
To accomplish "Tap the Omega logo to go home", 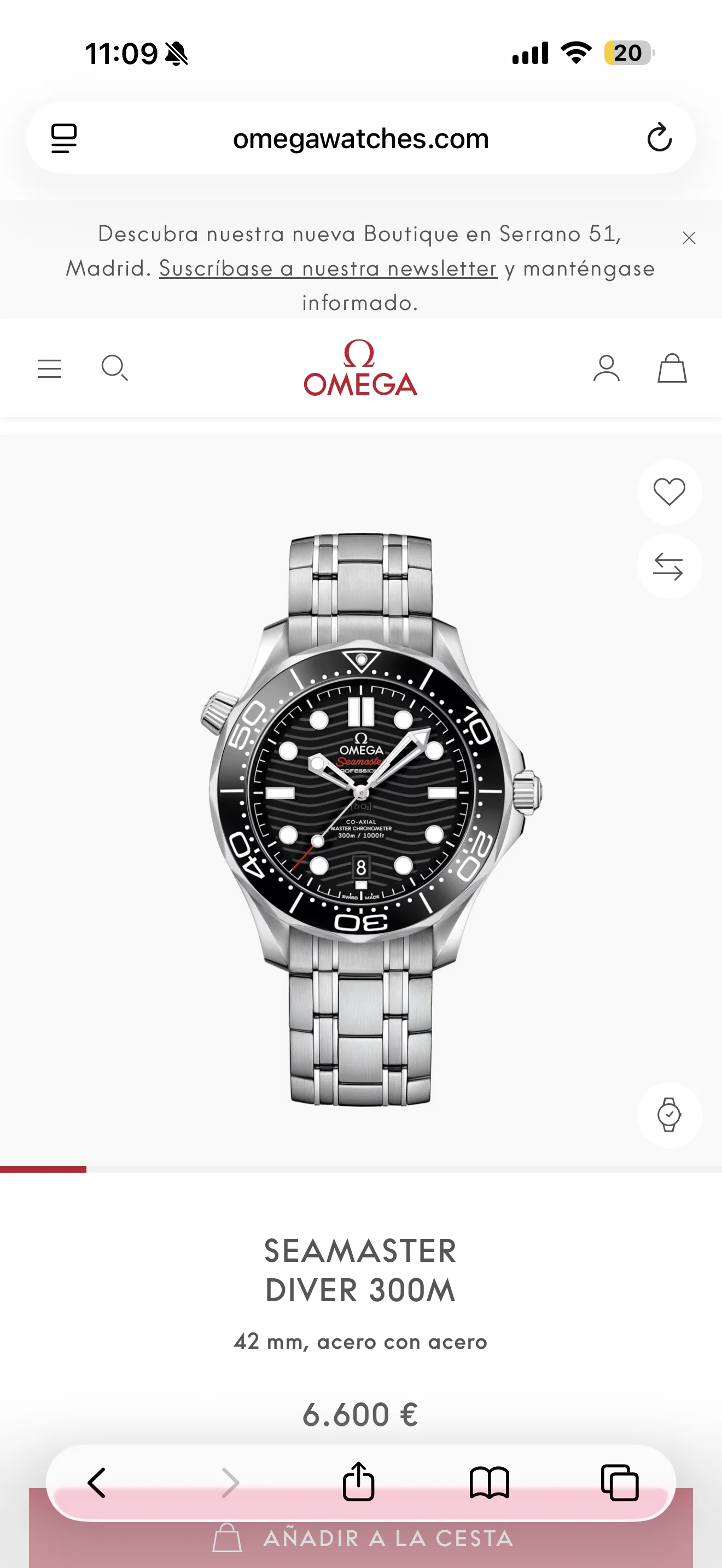I will tap(360, 368).
